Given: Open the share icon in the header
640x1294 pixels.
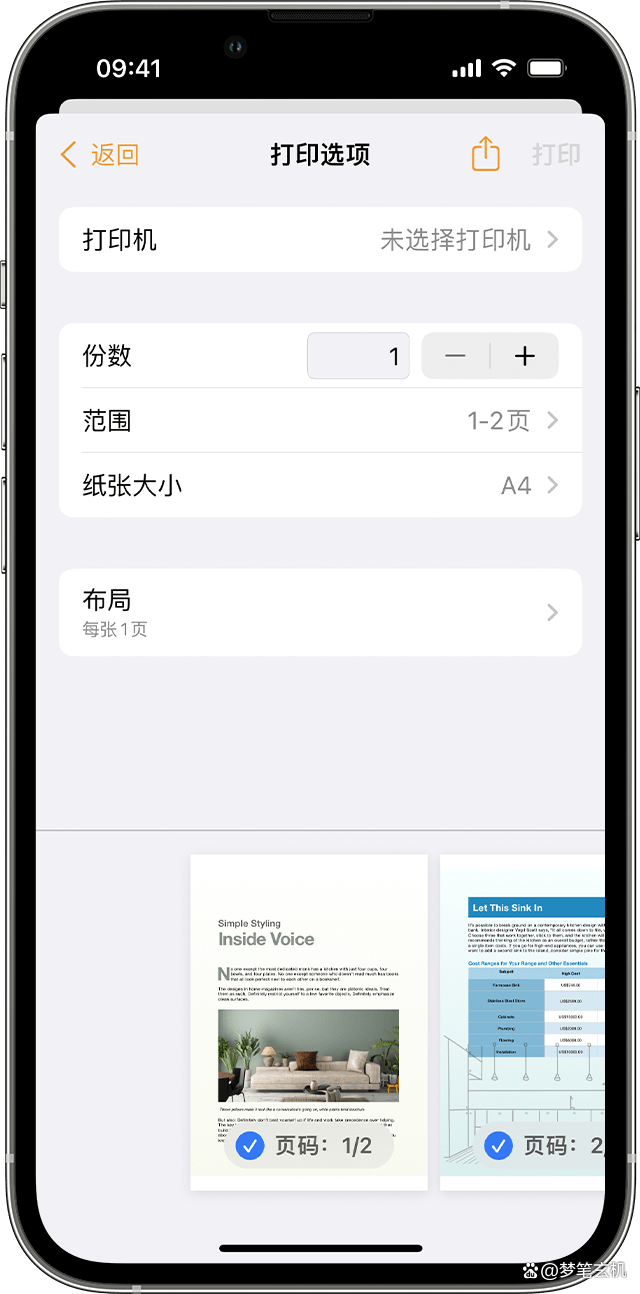Looking at the screenshot, I should click(485, 154).
